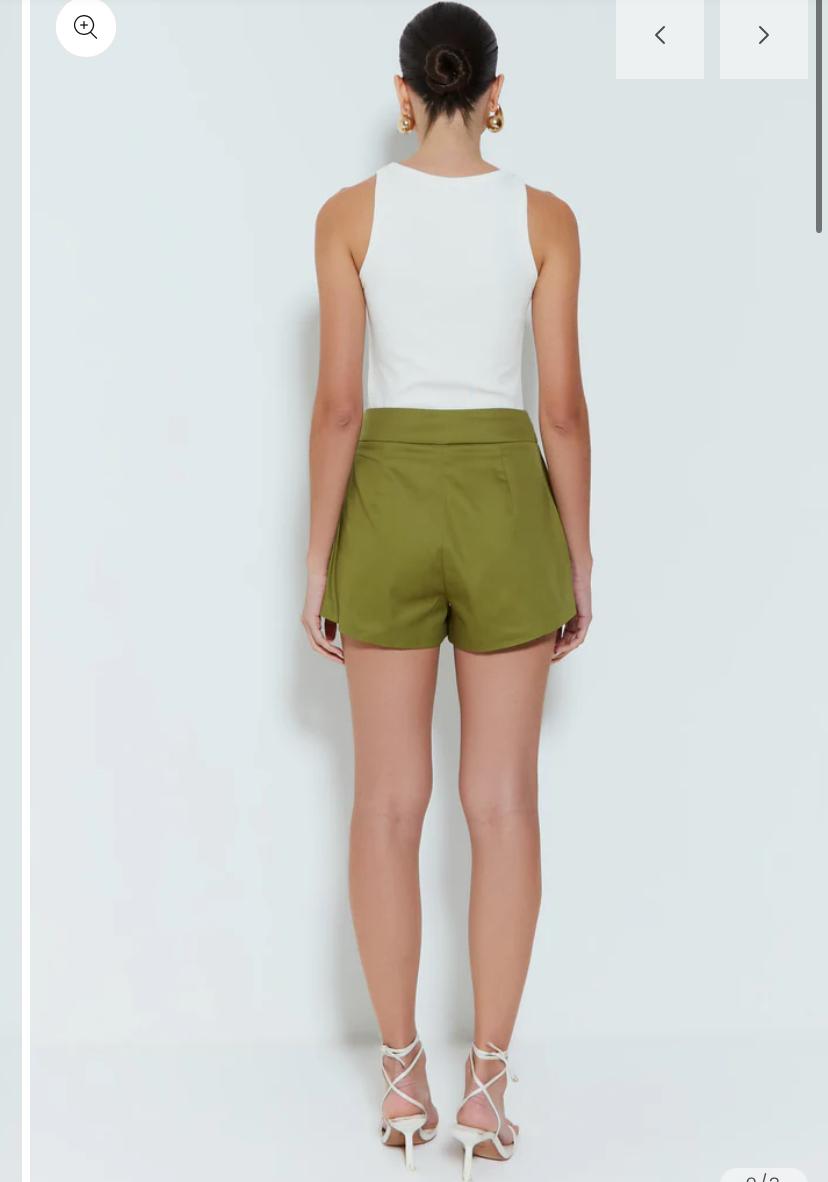Image resolution: width=828 pixels, height=1182 pixels.
Task: Show the next product image
Action: 763,36
